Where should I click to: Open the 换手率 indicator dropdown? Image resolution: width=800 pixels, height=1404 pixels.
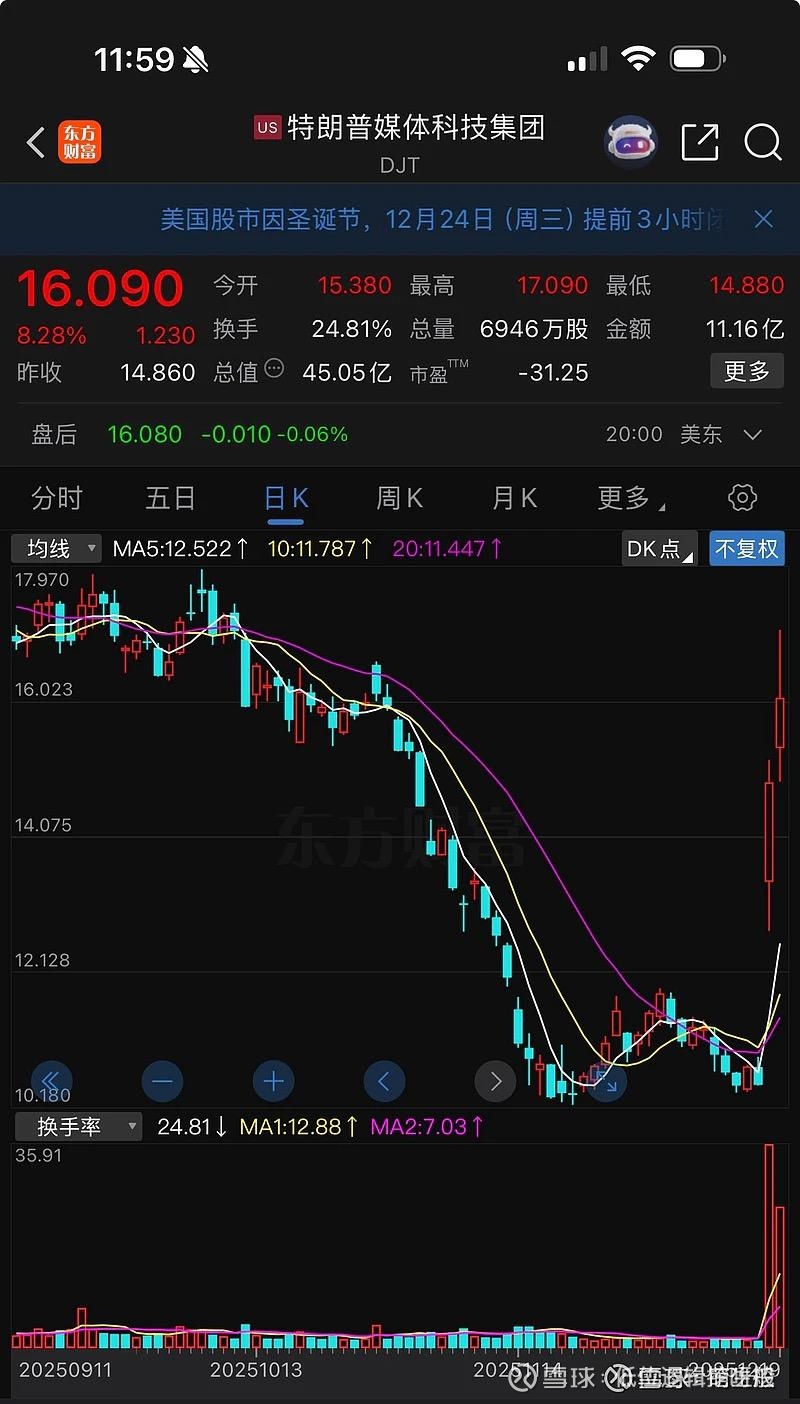pyautogui.click(x=77, y=1126)
